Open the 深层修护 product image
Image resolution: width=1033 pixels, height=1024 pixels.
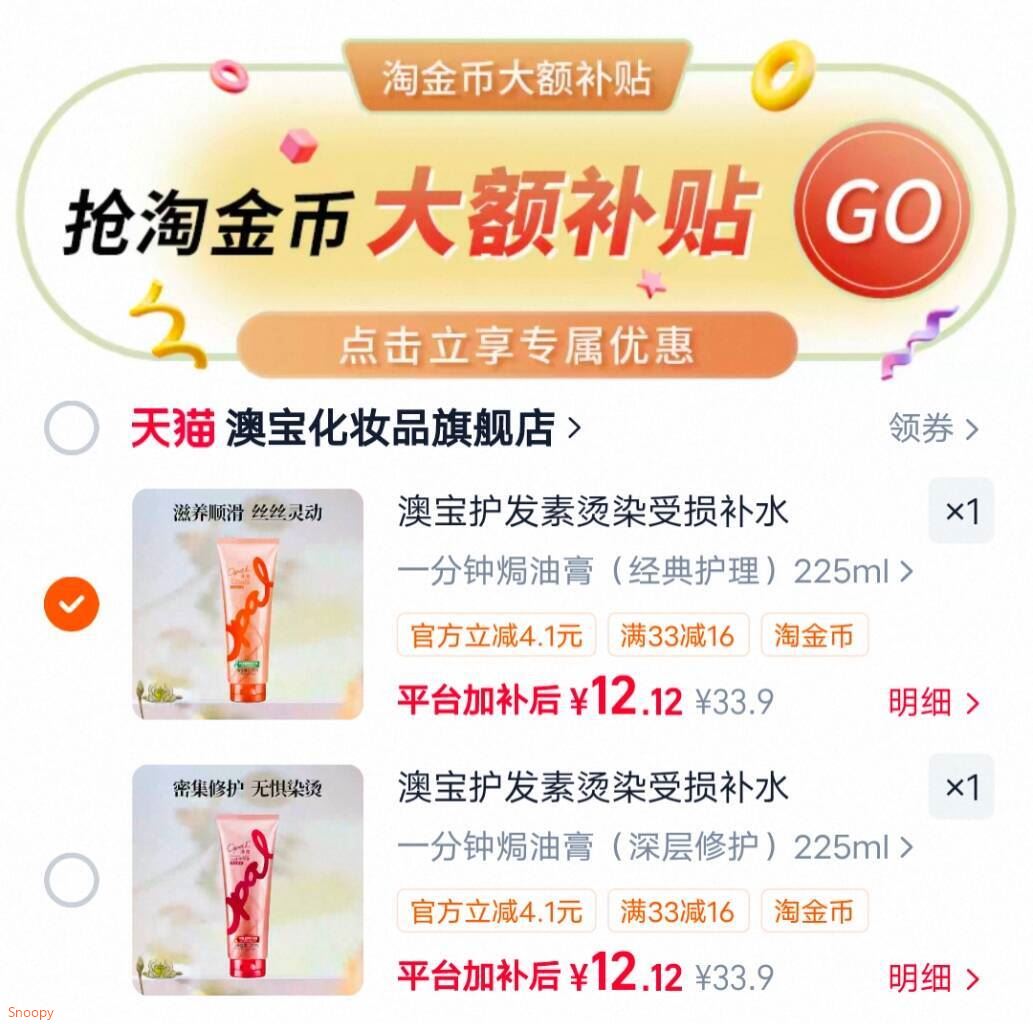248,880
